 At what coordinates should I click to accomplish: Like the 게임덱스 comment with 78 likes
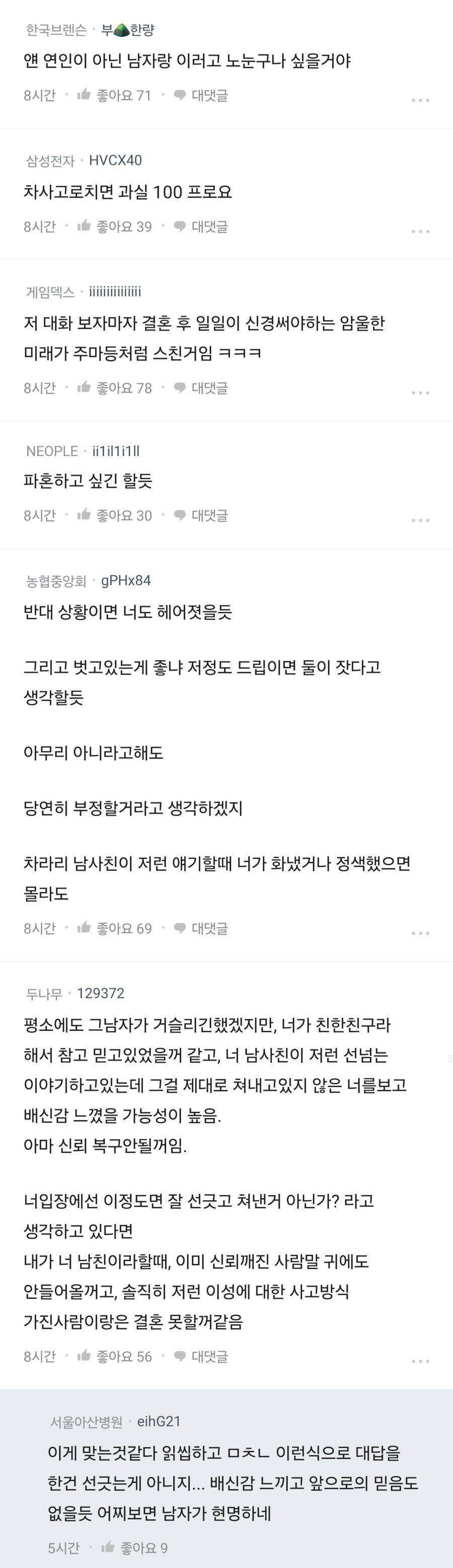[114, 388]
